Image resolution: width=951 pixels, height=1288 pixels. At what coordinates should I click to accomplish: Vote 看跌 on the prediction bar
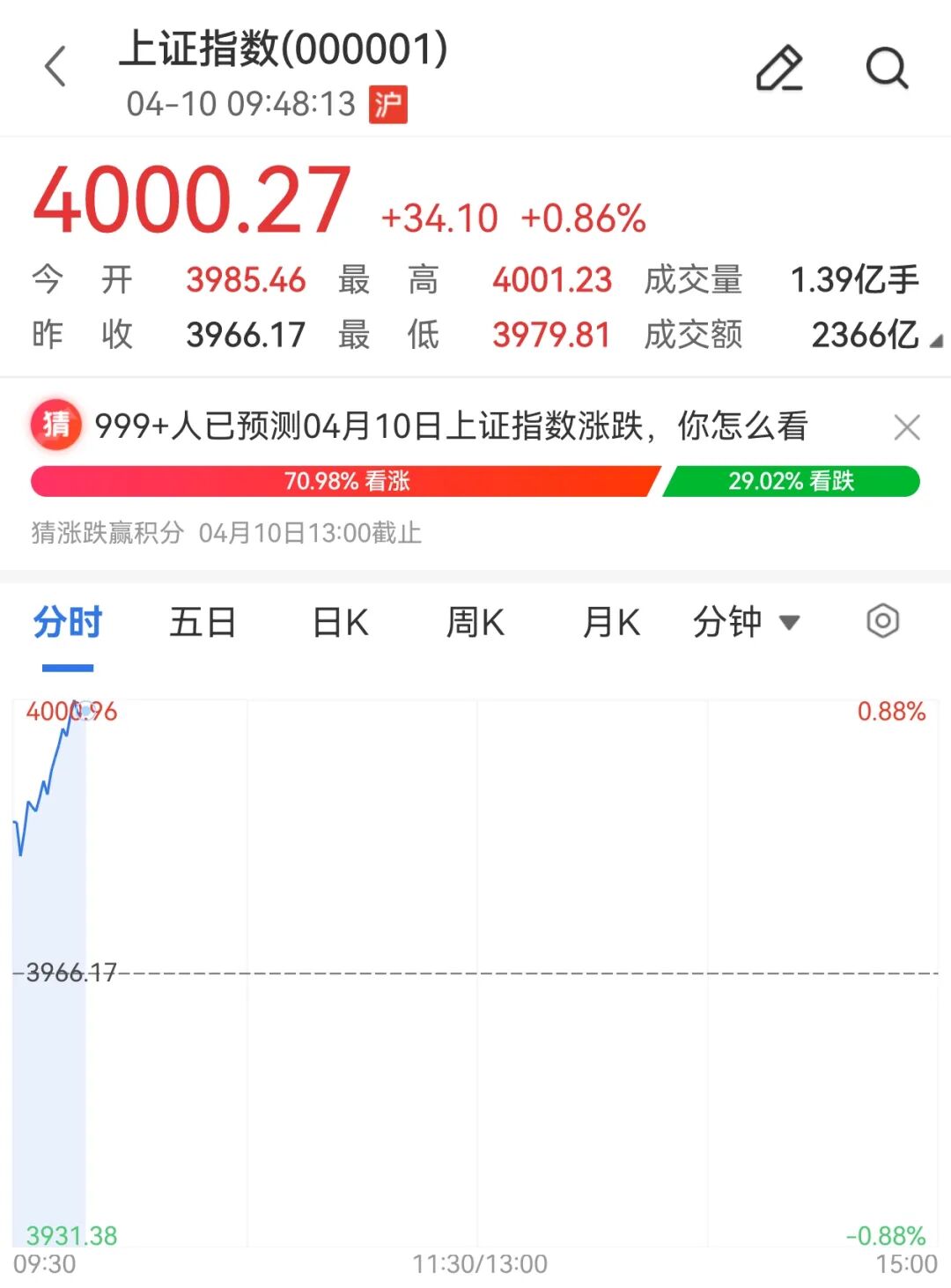[791, 481]
